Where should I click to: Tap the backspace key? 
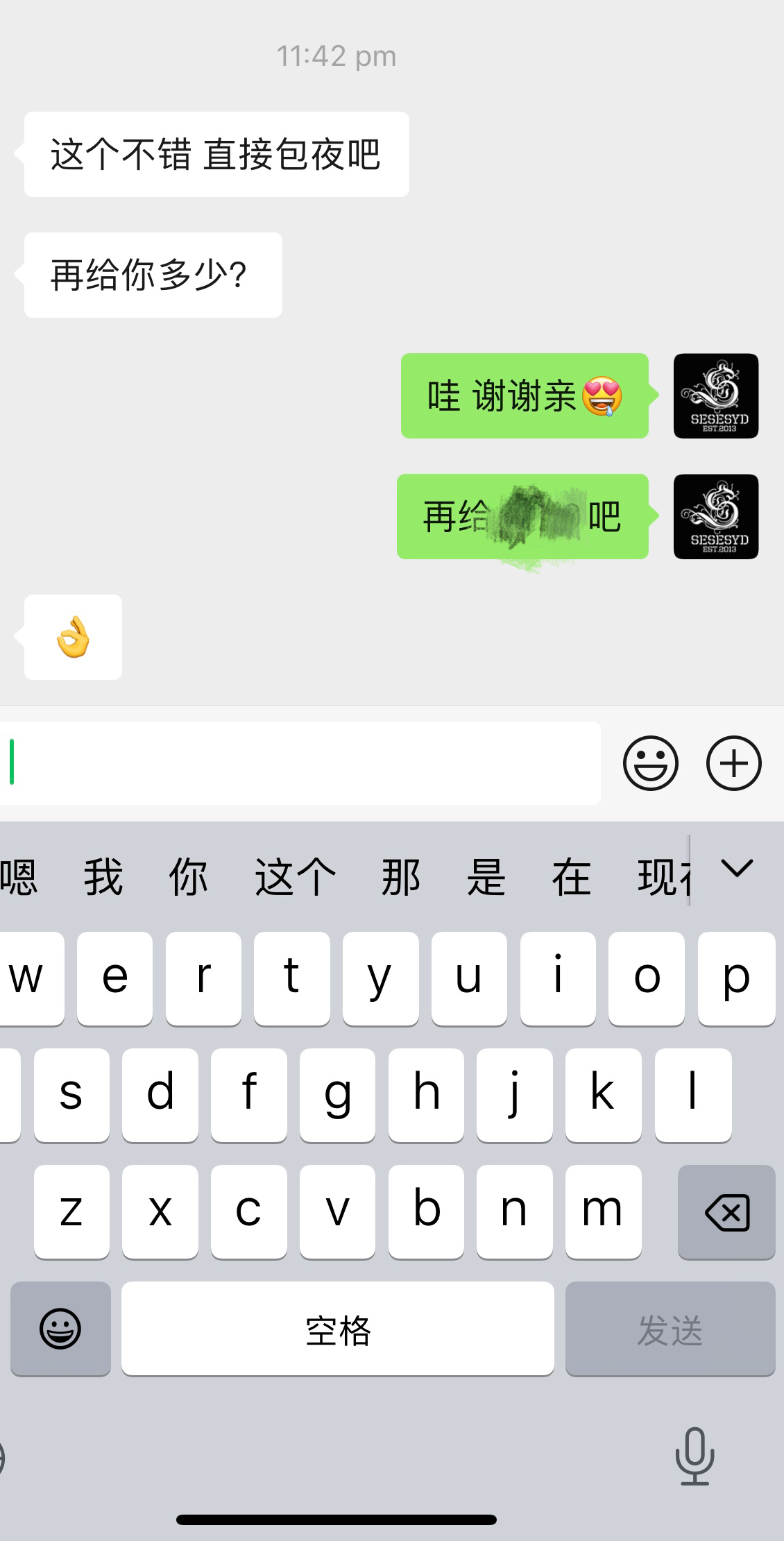[726, 1213]
